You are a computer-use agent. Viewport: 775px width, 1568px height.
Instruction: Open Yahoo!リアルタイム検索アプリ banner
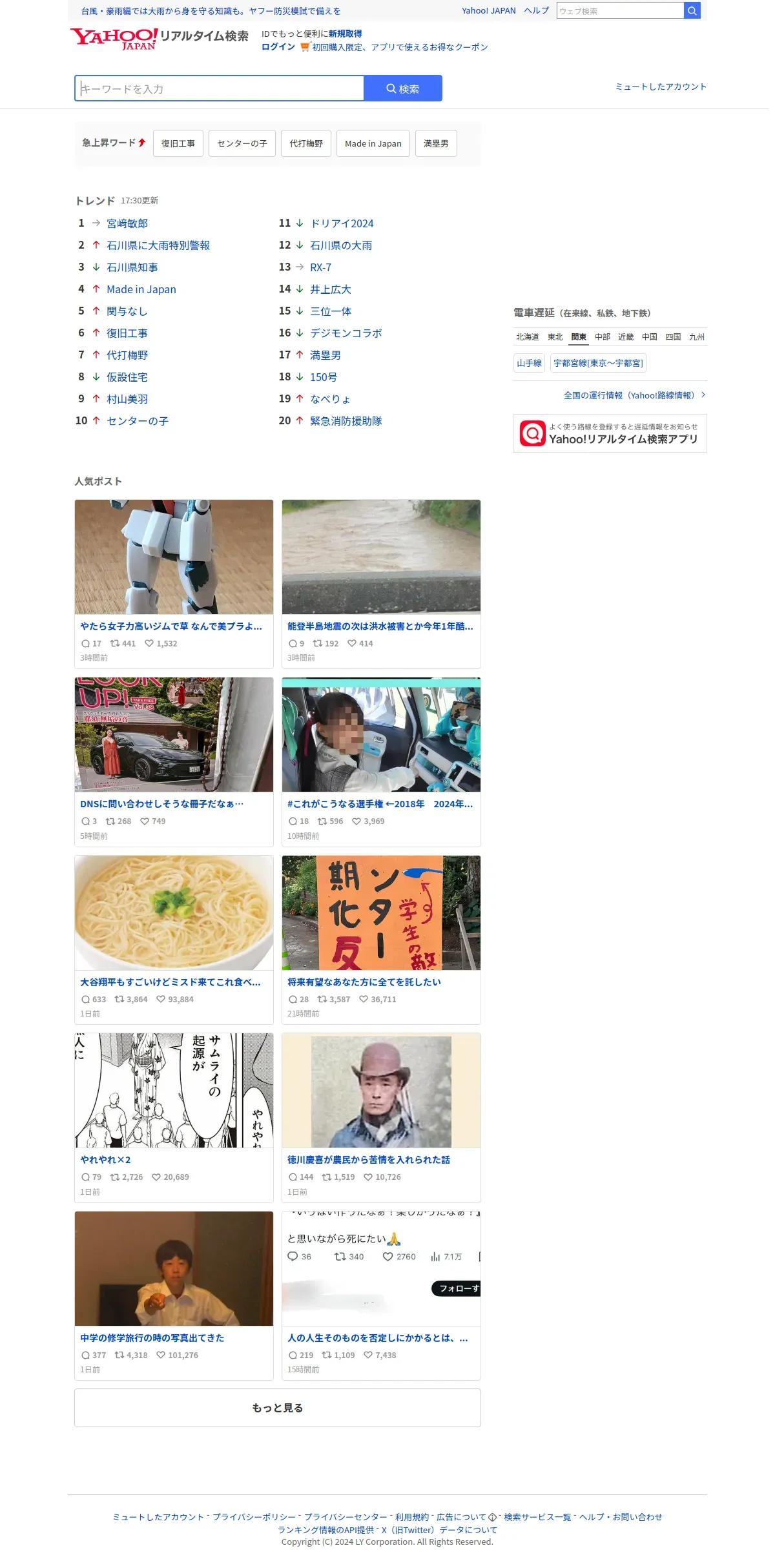point(610,433)
